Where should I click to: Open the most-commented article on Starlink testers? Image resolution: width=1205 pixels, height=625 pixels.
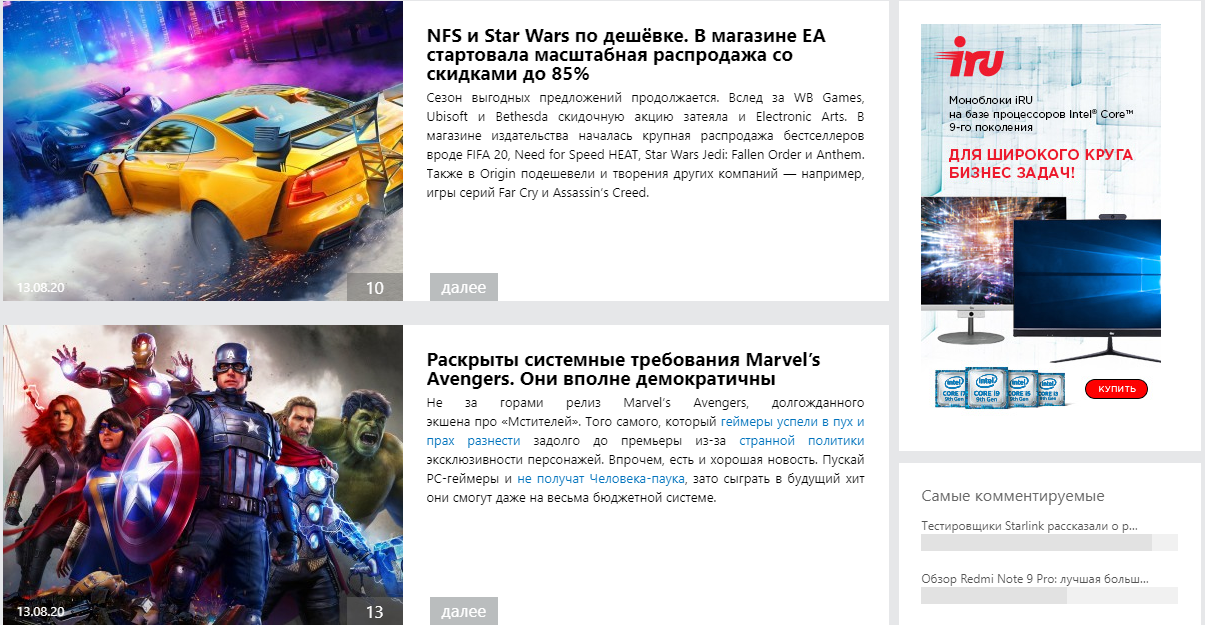(1029, 525)
